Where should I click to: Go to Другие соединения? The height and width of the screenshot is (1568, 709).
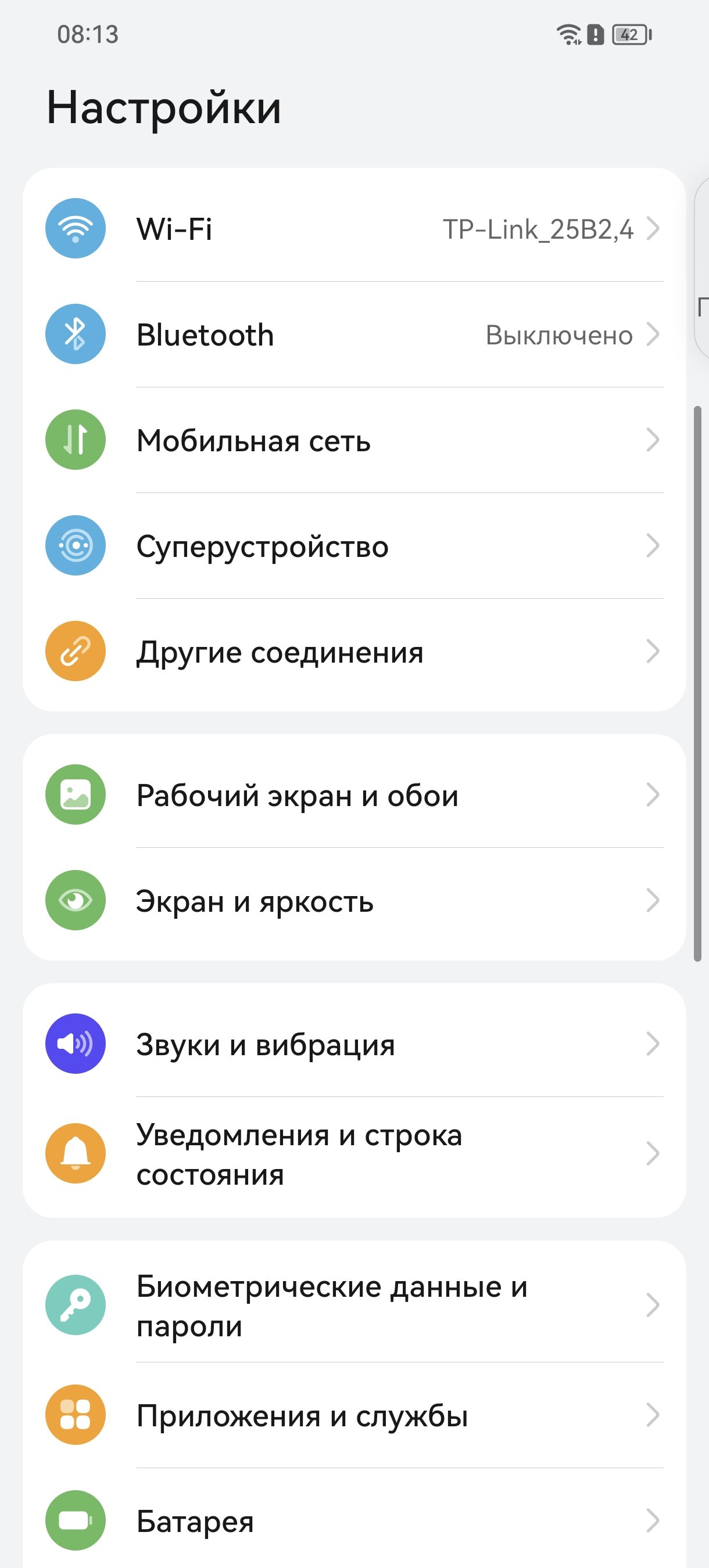coord(353,652)
